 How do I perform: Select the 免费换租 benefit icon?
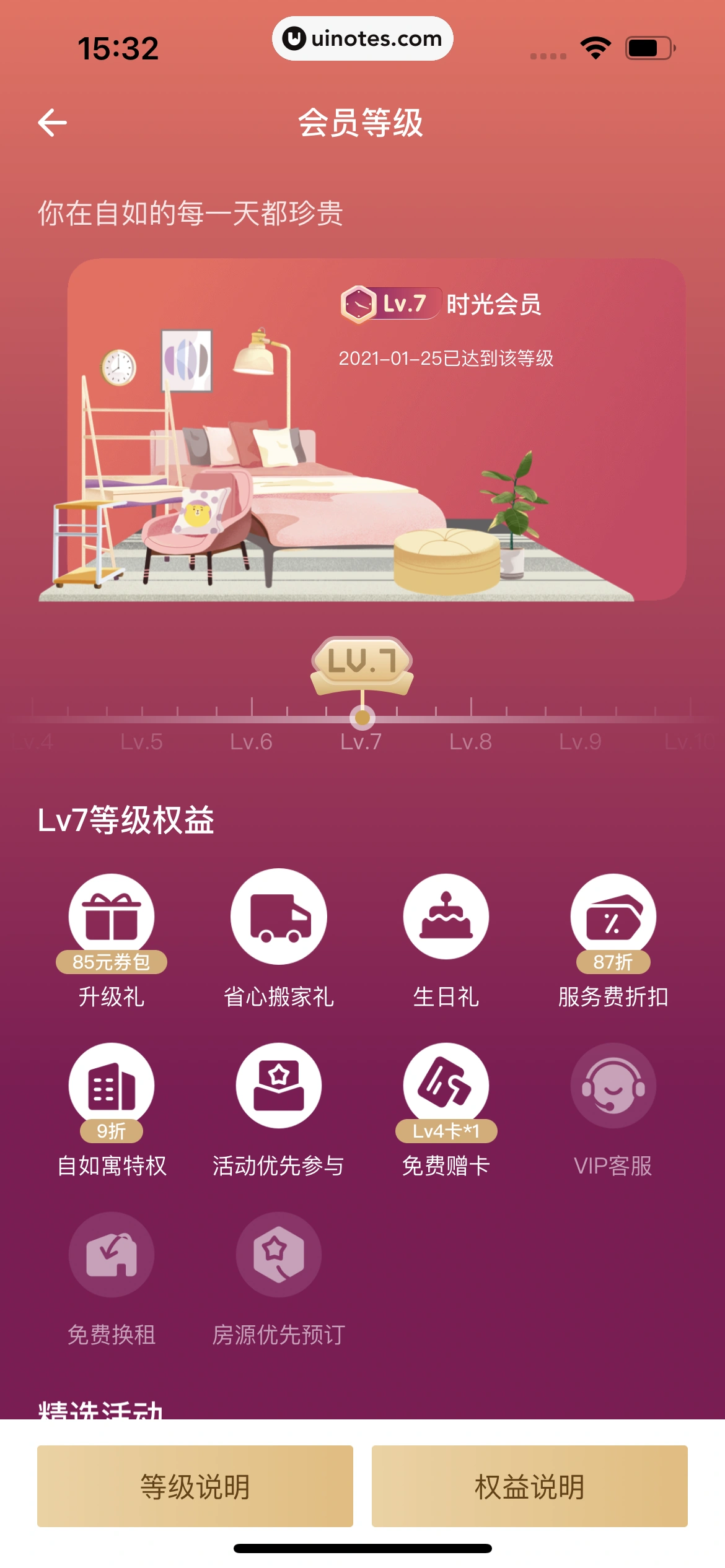point(112,1257)
